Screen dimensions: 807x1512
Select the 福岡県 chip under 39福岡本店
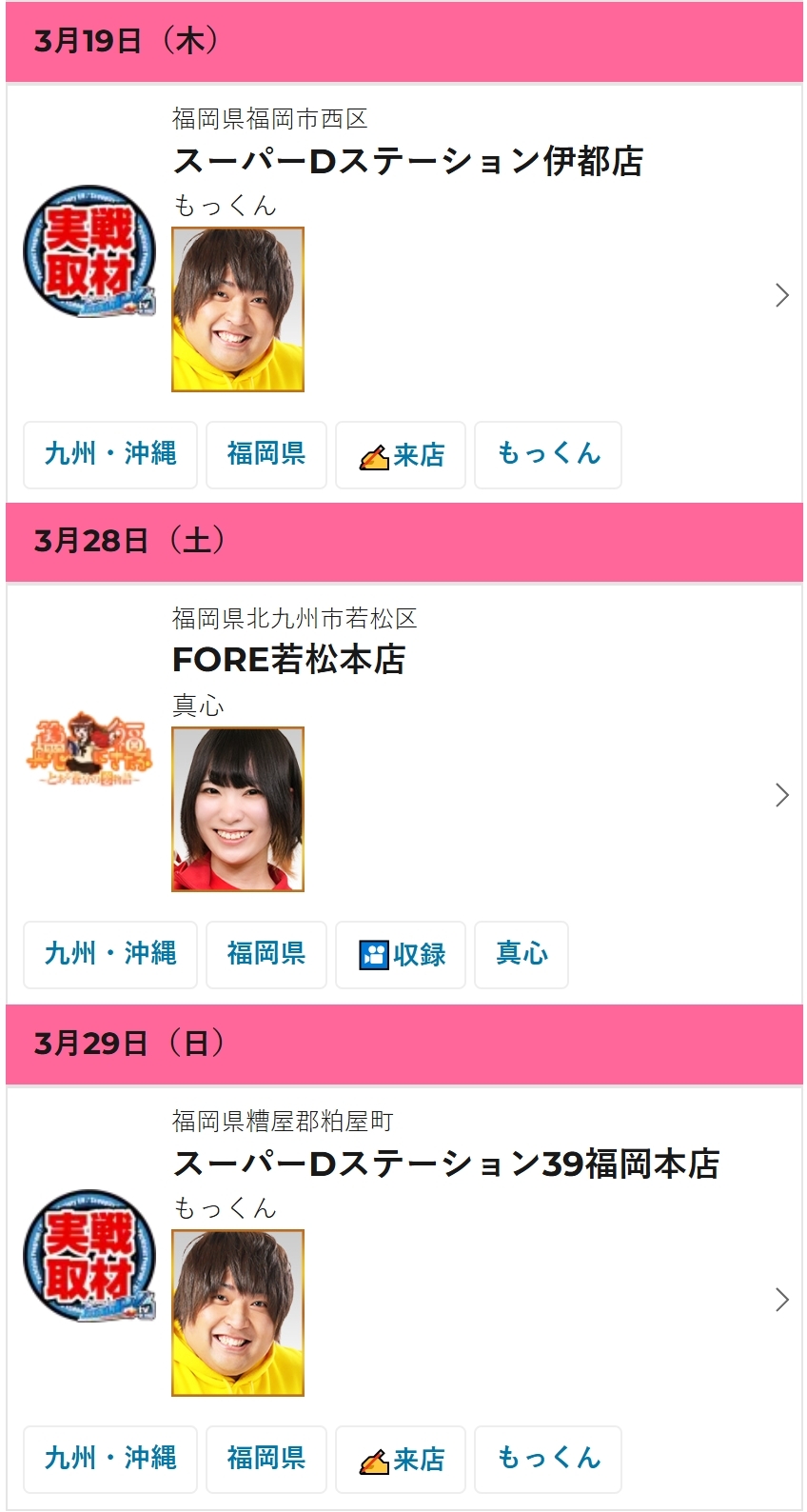(x=266, y=1459)
